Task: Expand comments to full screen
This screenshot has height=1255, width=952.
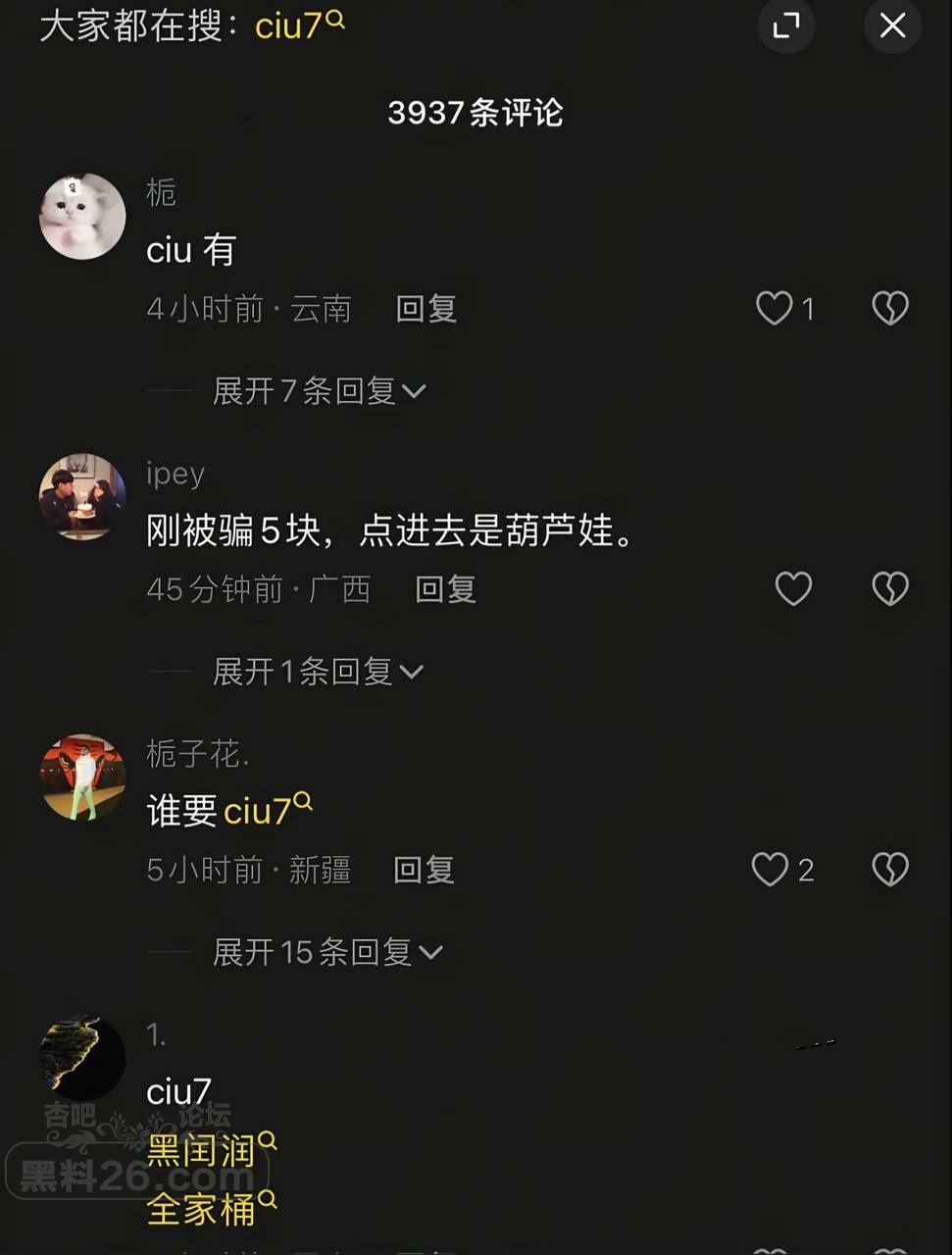Action: 786,25
